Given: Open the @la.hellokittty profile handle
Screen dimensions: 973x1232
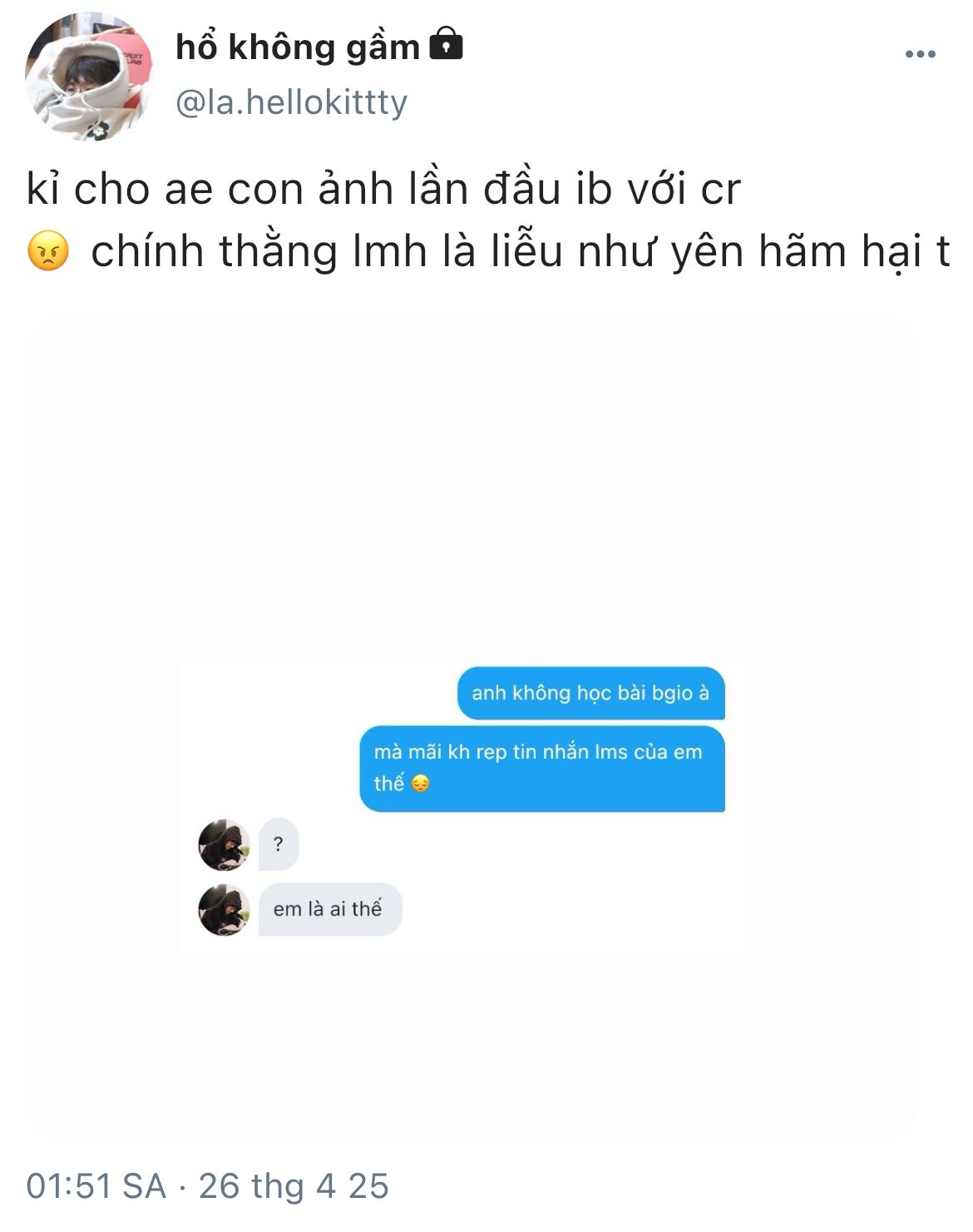Looking at the screenshot, I should (x=291, y=102).
